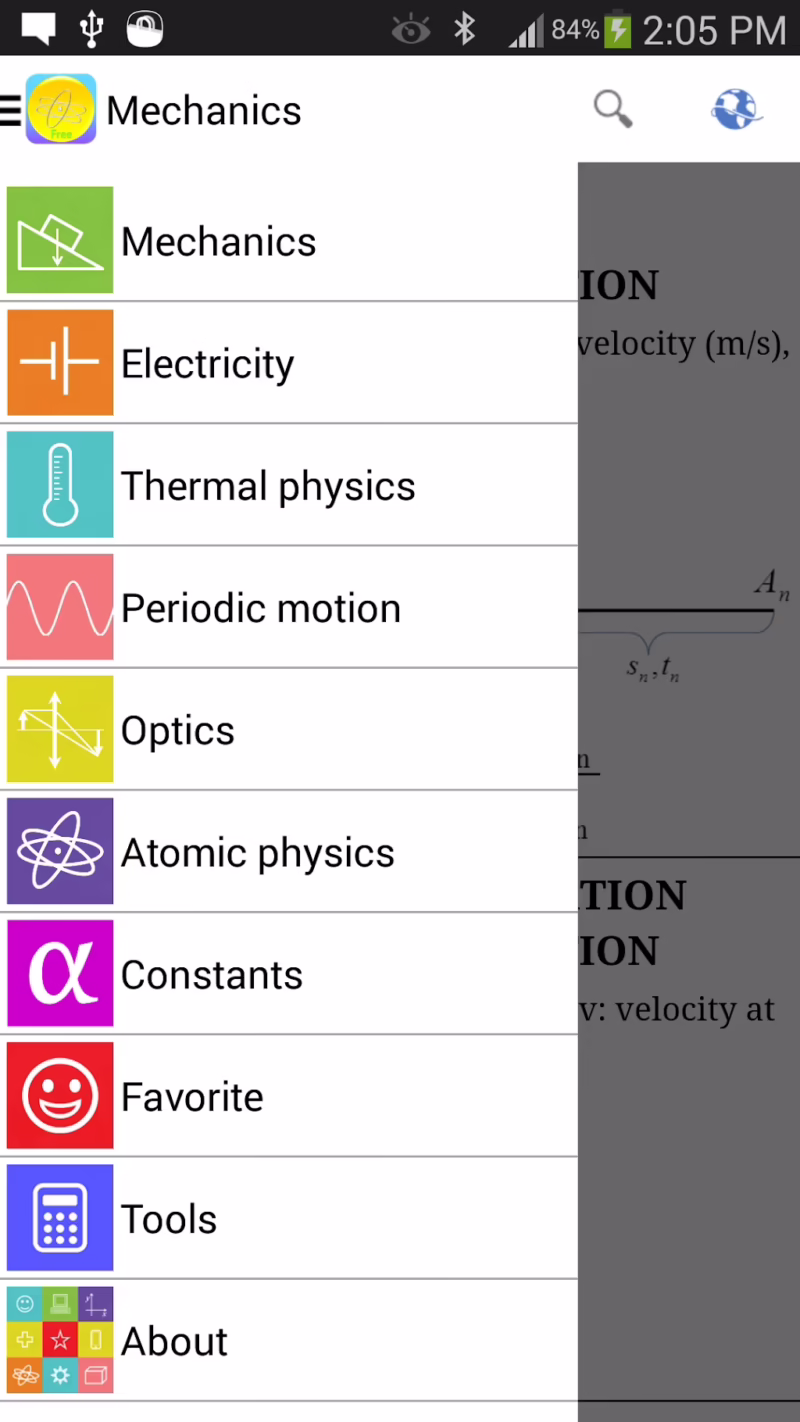Open Favorite formulas

click(290, 1097)
